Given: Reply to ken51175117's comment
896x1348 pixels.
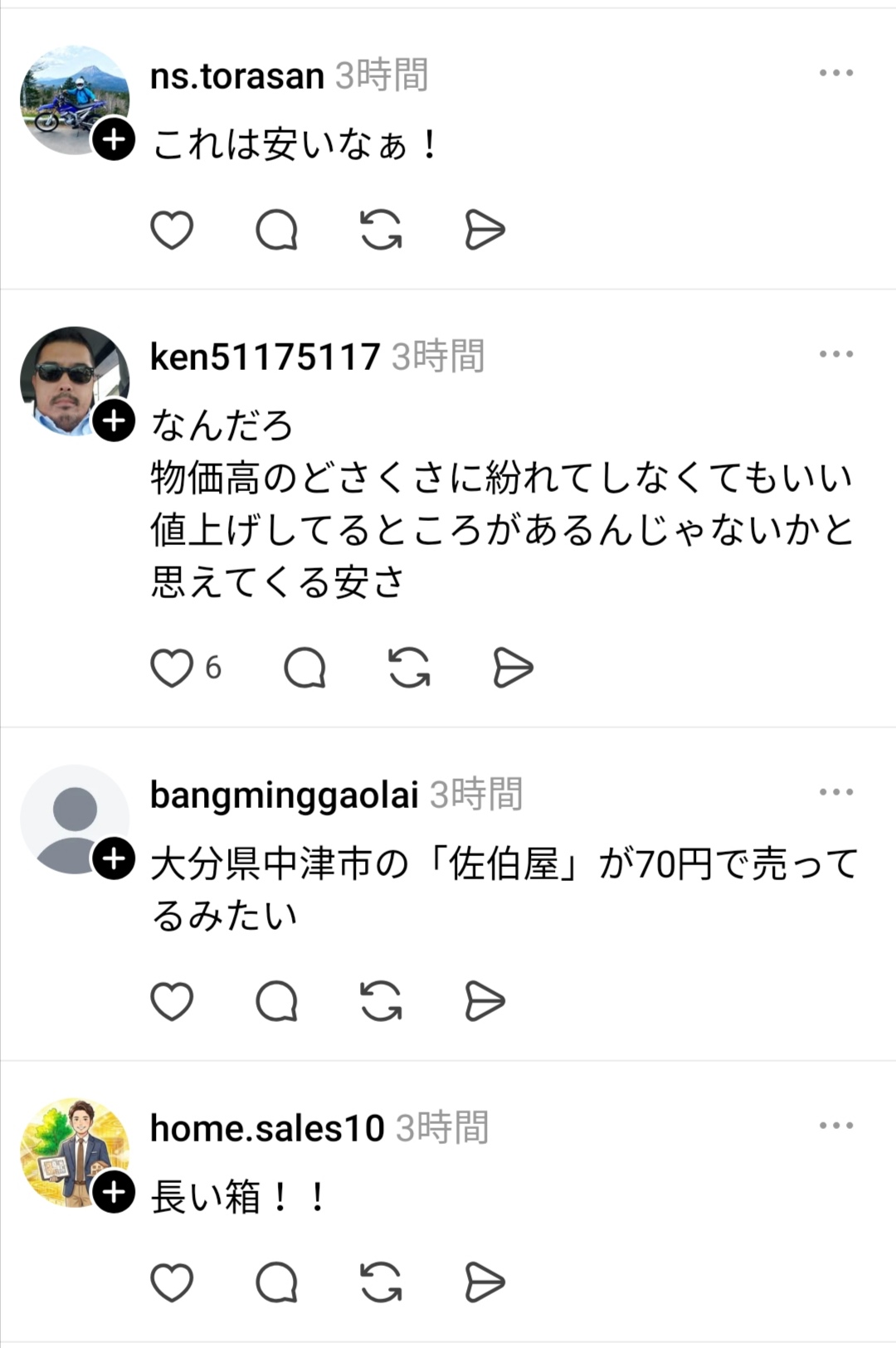Looking at the screenshot, I should 304,668.
